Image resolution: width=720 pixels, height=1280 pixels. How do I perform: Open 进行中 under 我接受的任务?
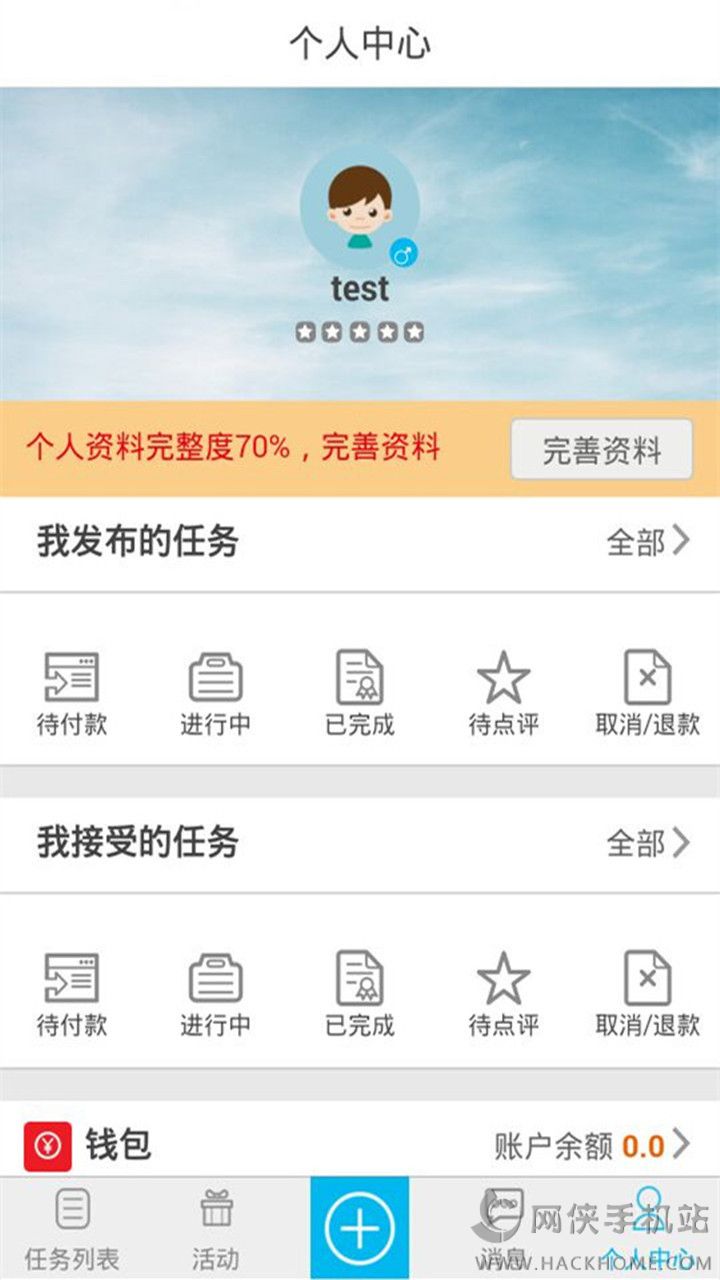215,994
